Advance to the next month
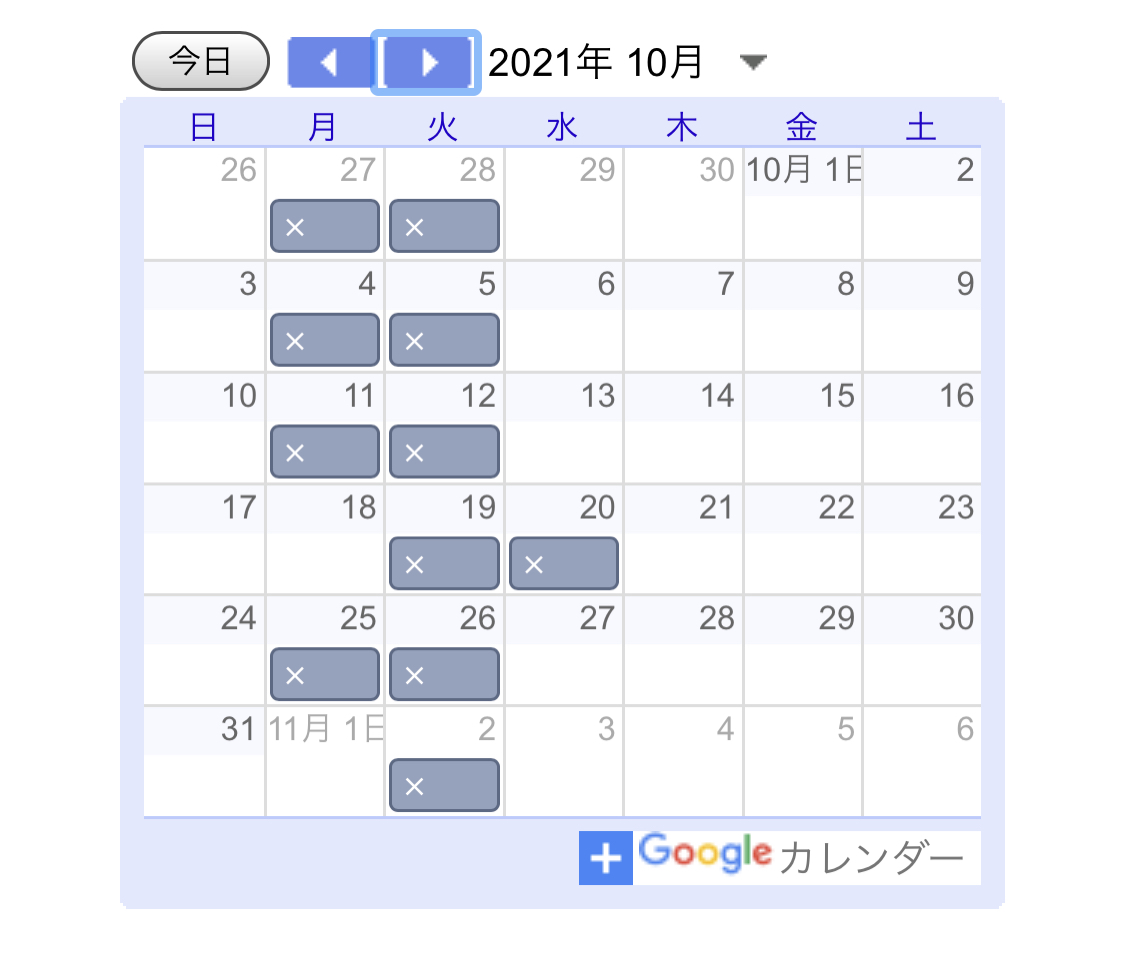The image size is (1125, 955). [x=428, y=62]
